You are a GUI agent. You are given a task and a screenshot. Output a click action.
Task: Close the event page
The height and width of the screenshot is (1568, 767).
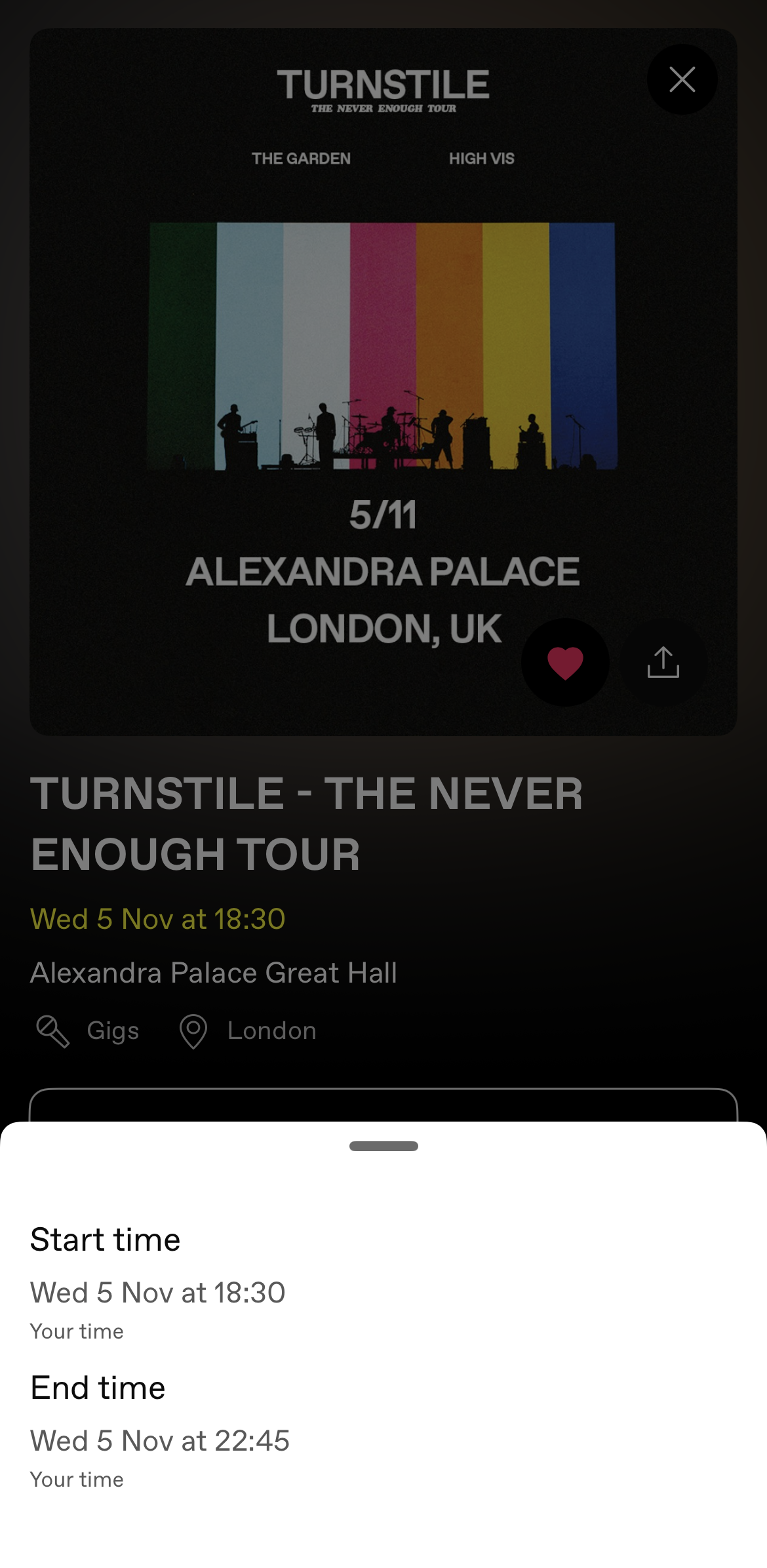tap(682, 79)
